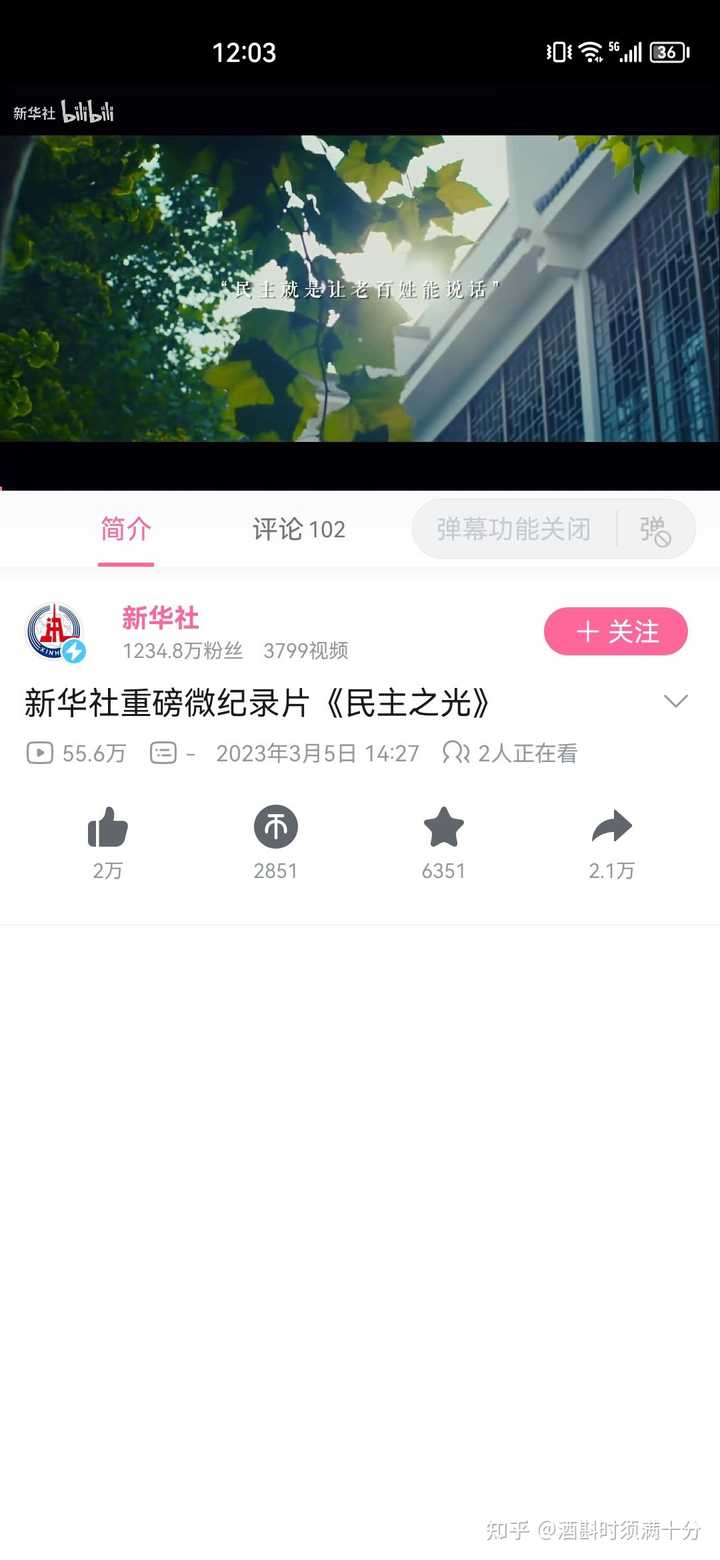Give coins to this video
The height and width of the screenshot is (1560, 720).
[276, 829]
